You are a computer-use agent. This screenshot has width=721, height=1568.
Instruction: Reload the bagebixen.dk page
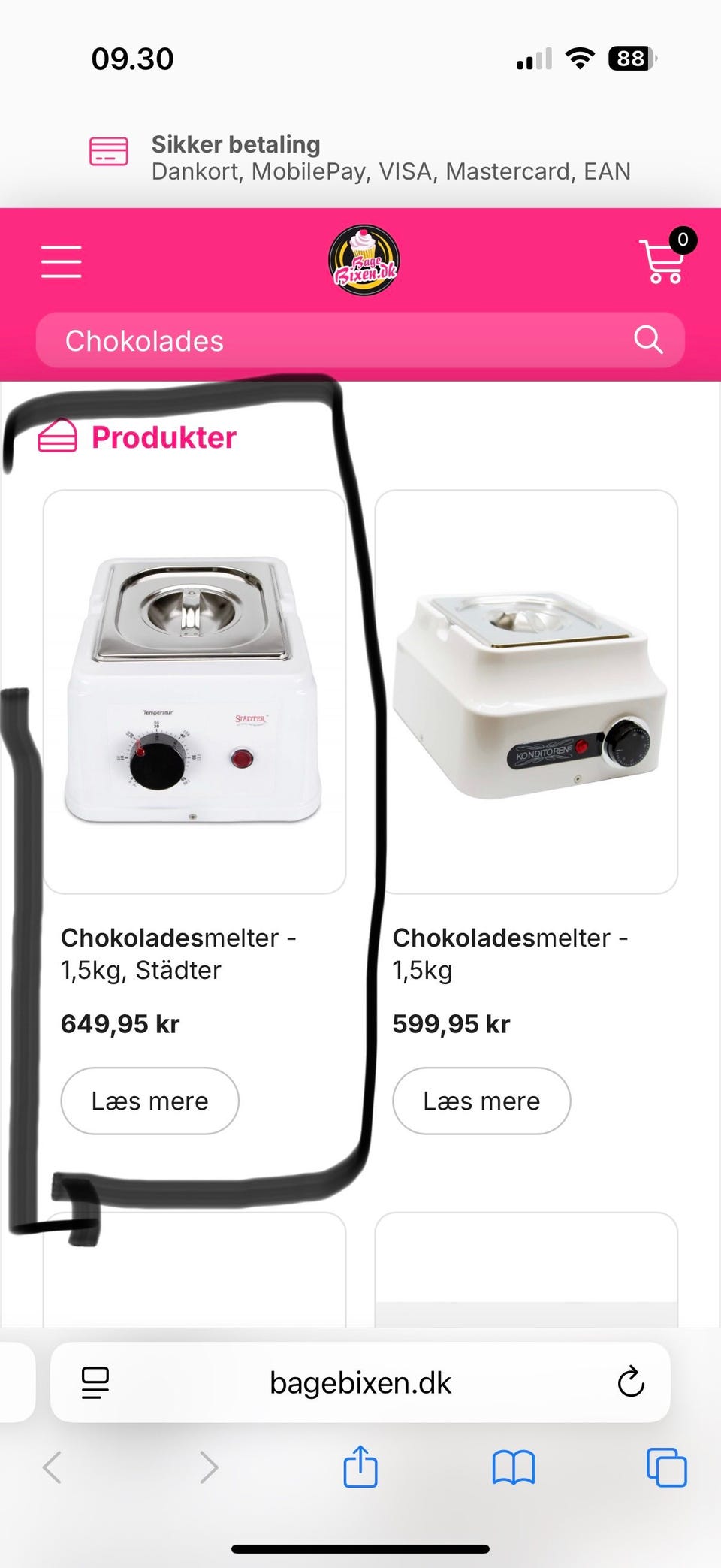tap(630, 1382)
